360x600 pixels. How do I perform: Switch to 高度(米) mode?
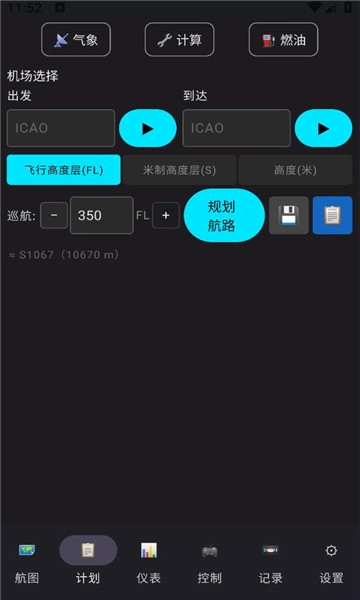coord(295,170)
